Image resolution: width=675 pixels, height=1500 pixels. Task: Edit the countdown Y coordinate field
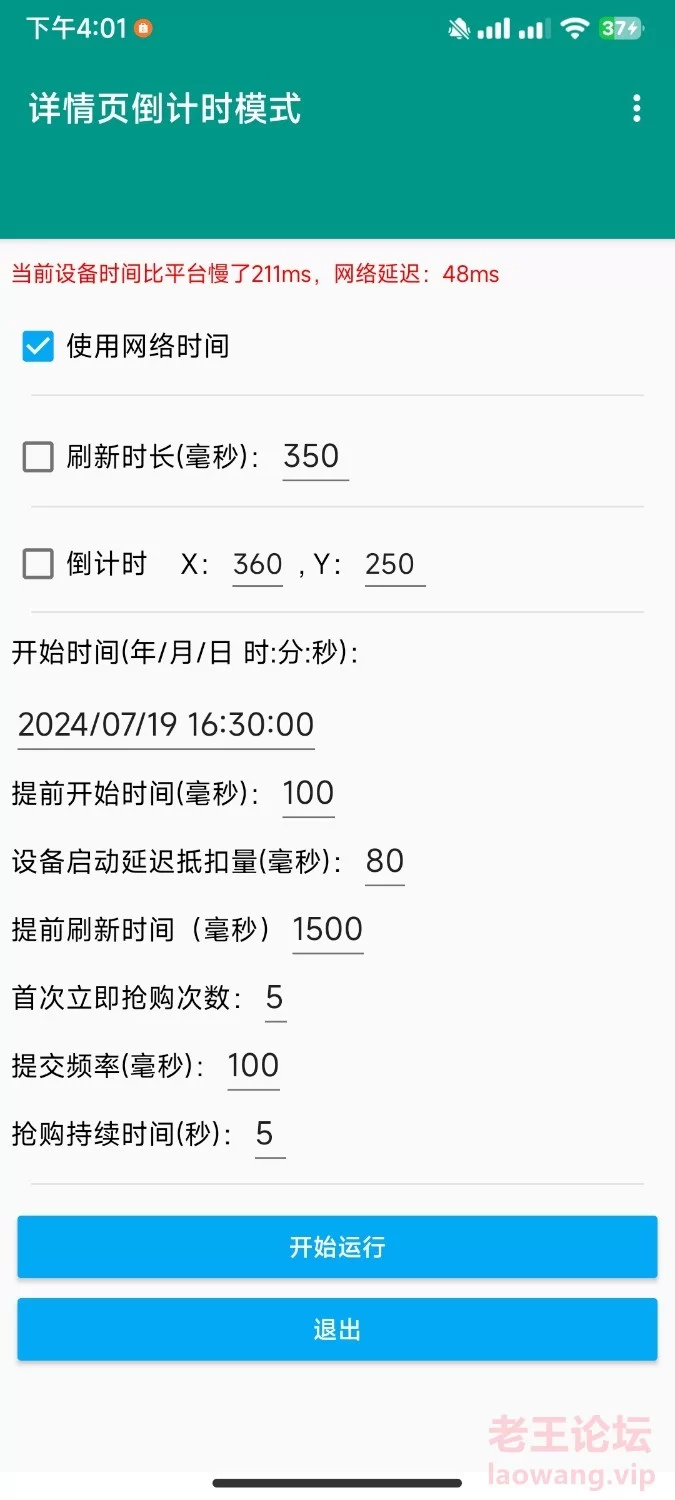point(394,565)
